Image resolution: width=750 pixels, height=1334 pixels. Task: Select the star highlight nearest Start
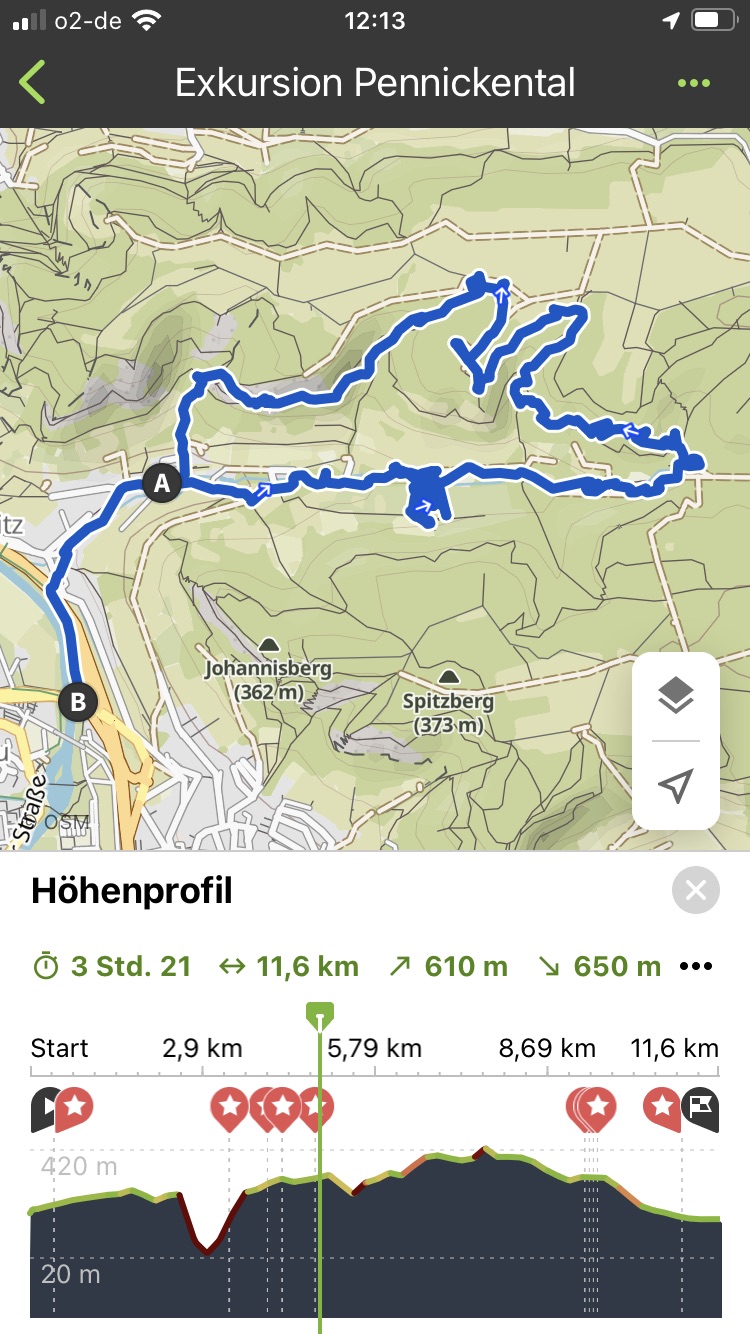(74, 1108)
